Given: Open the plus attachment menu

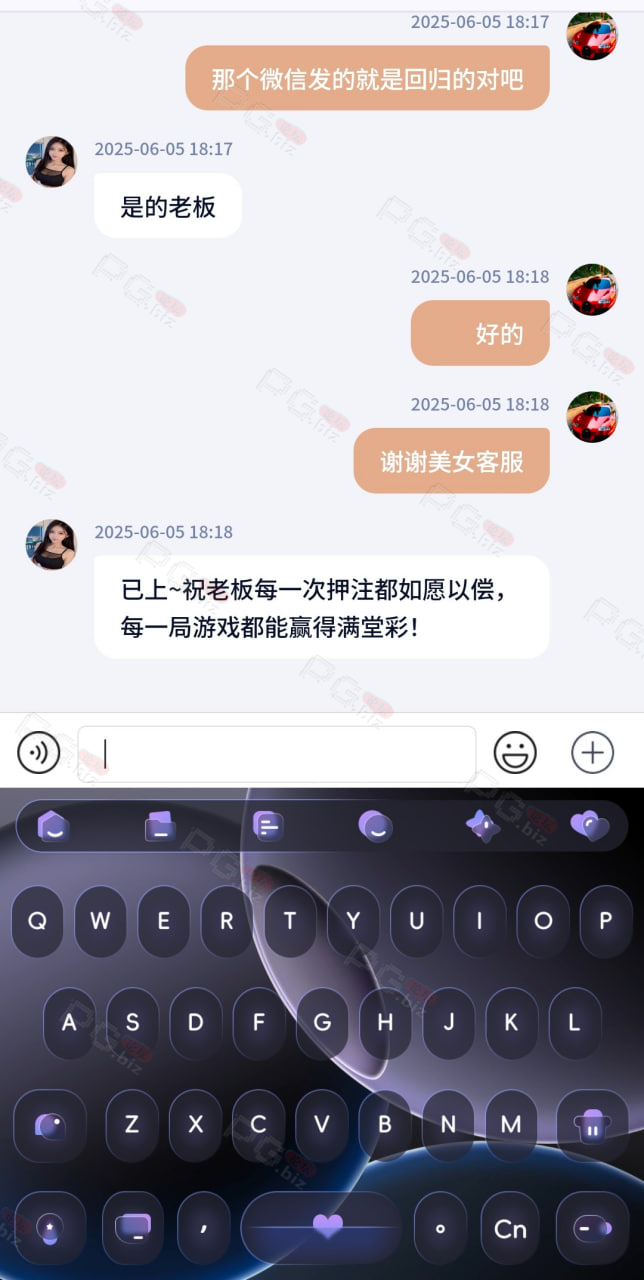Looking at the screenshot, I should click(x=592, y=752).
